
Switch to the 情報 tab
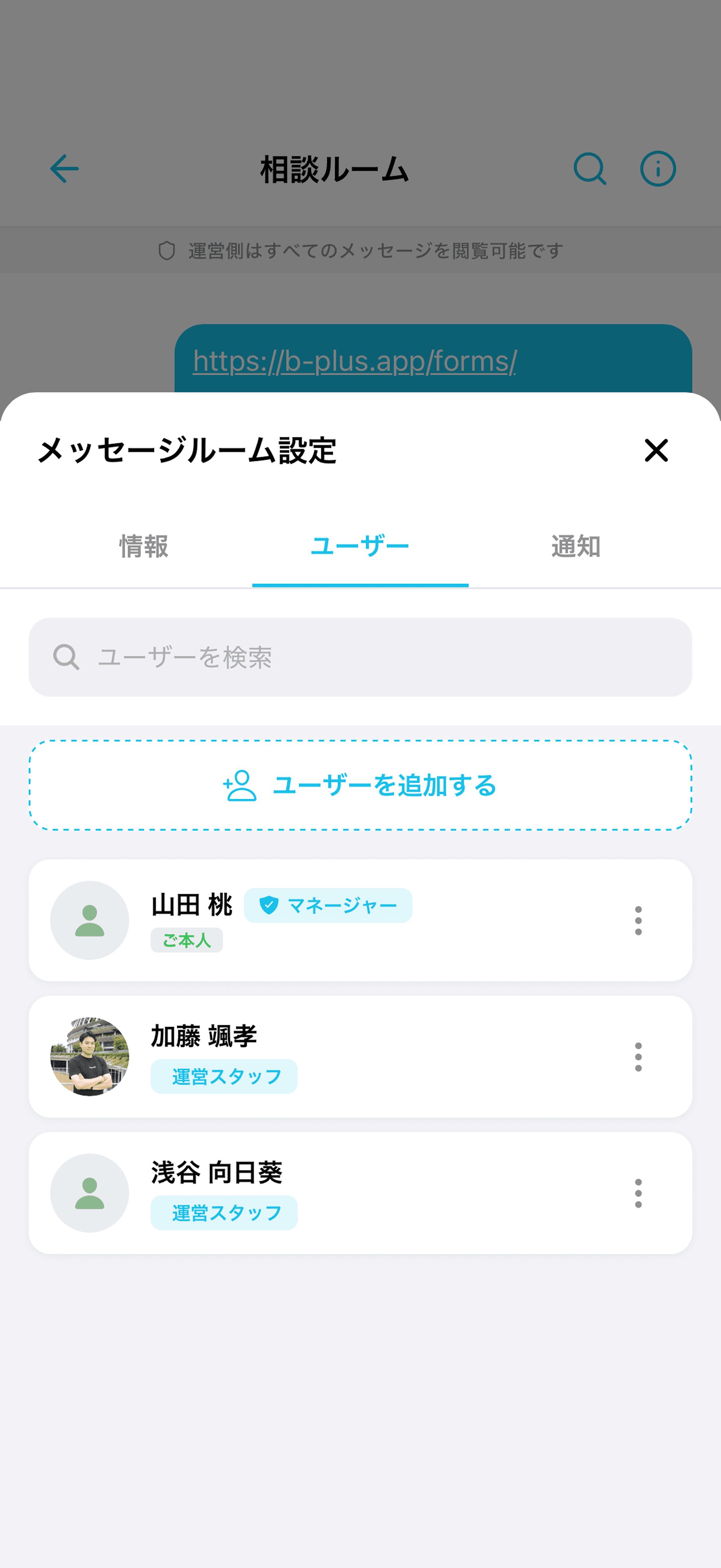point(144,546)
